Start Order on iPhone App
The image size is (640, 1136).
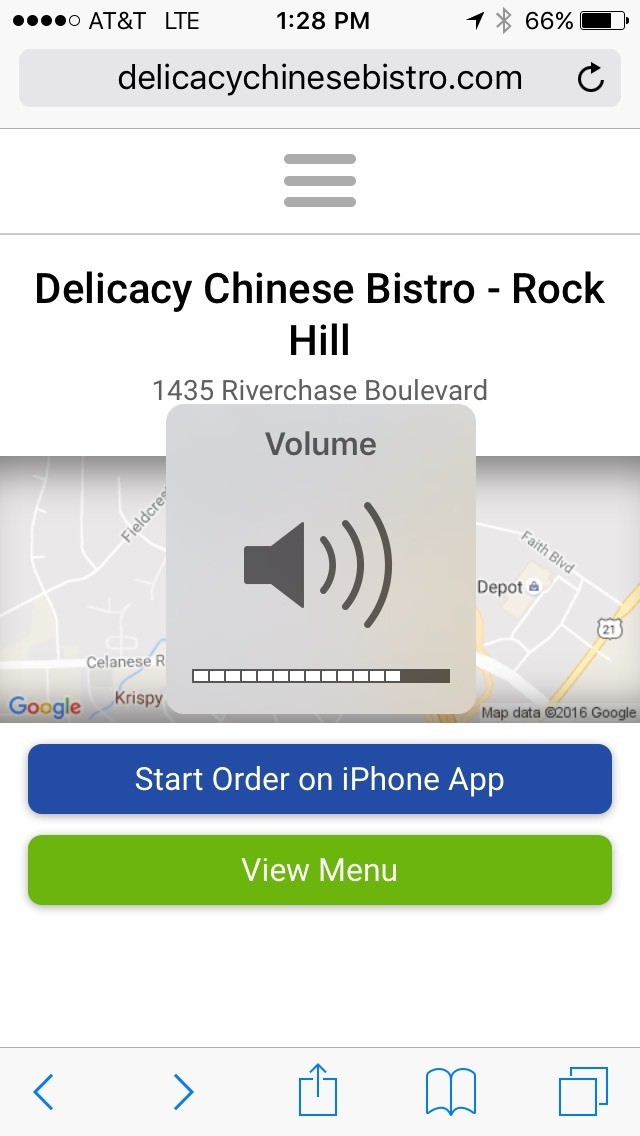[x=320, y=779]
